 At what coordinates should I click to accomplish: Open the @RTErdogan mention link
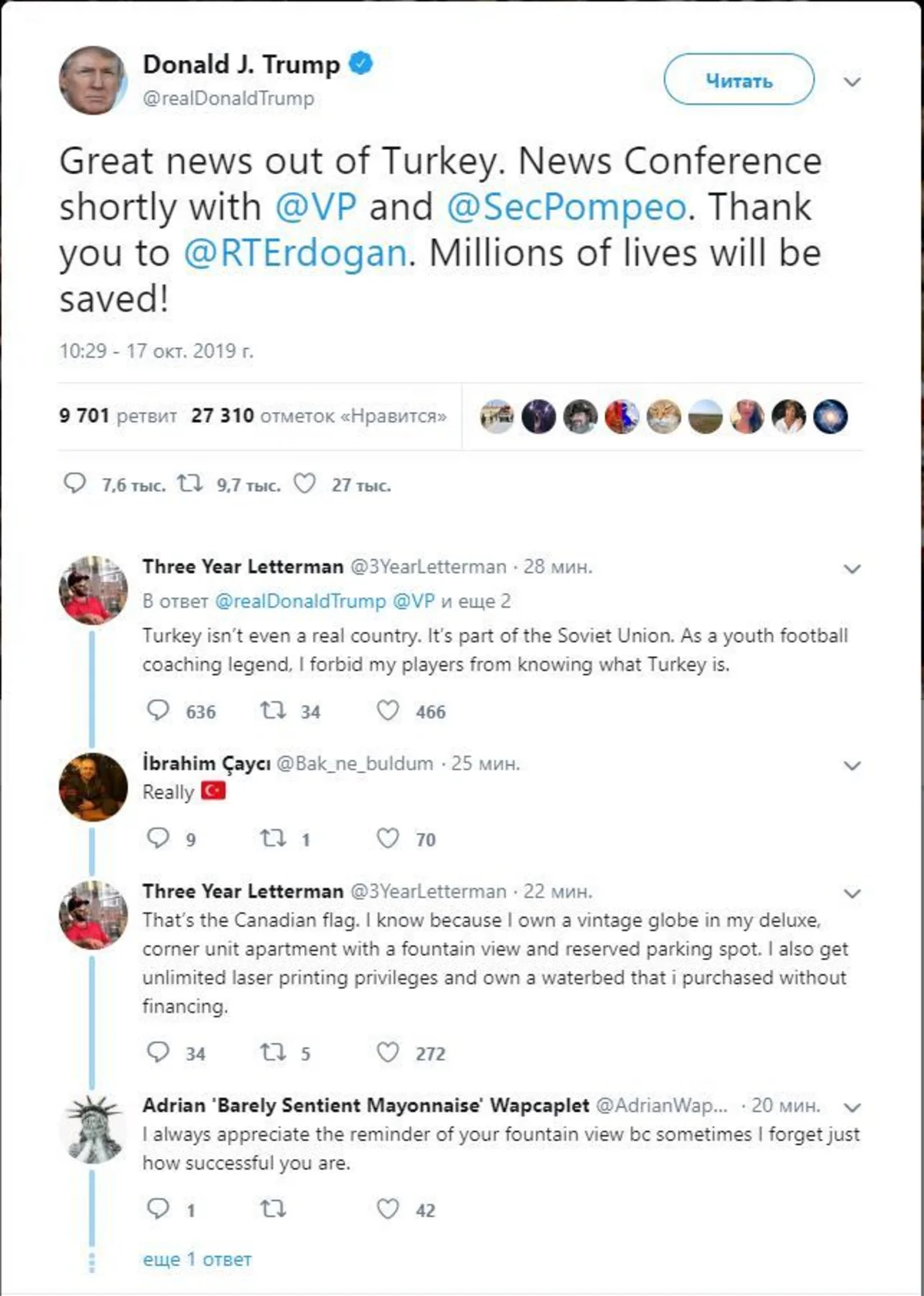click(295, 253)
